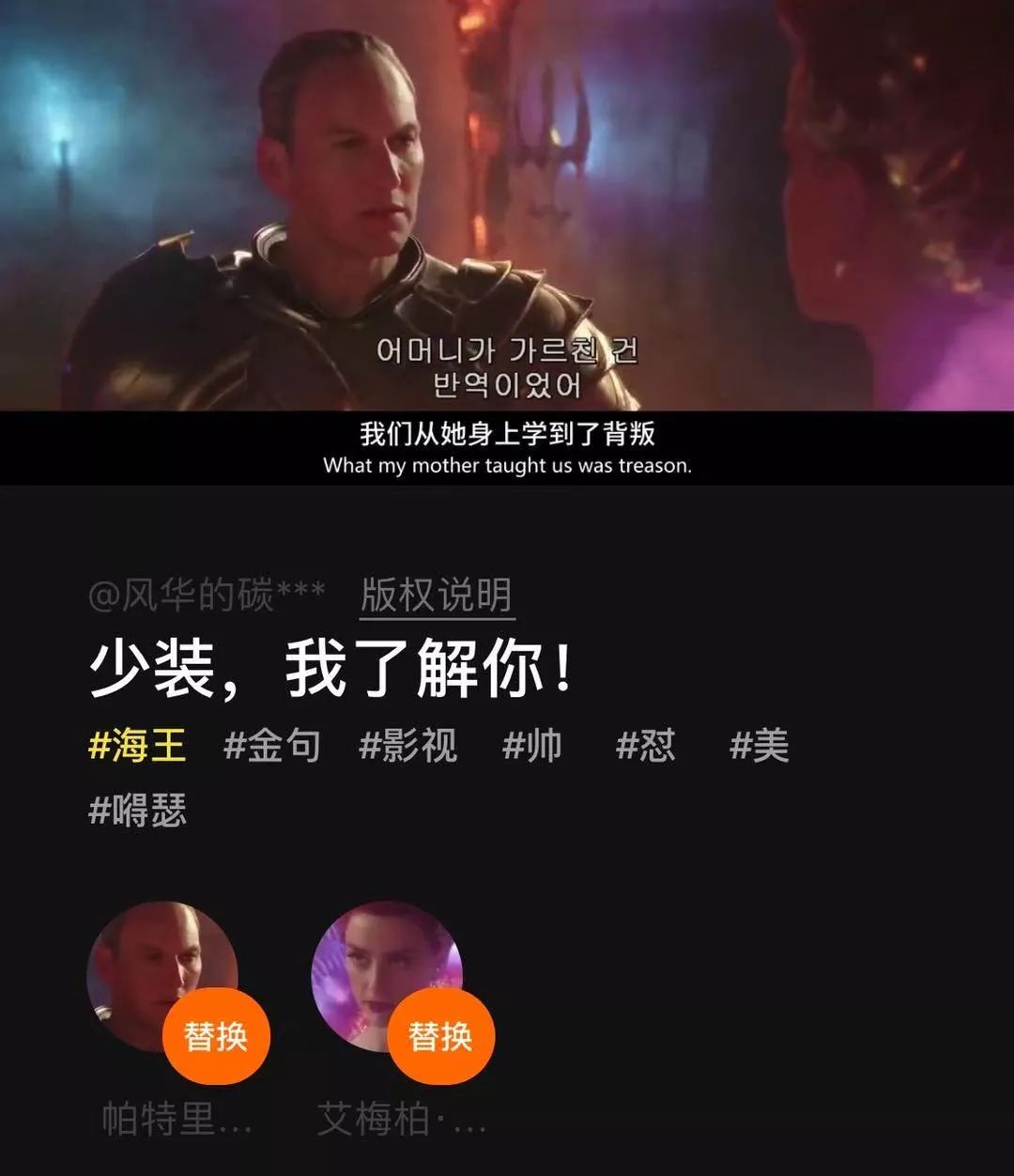Image resolution: width=1014 pixels, height=1176 pixels.
Task: Open the #嘚瑟 hashtag
Action: (137, 810)
